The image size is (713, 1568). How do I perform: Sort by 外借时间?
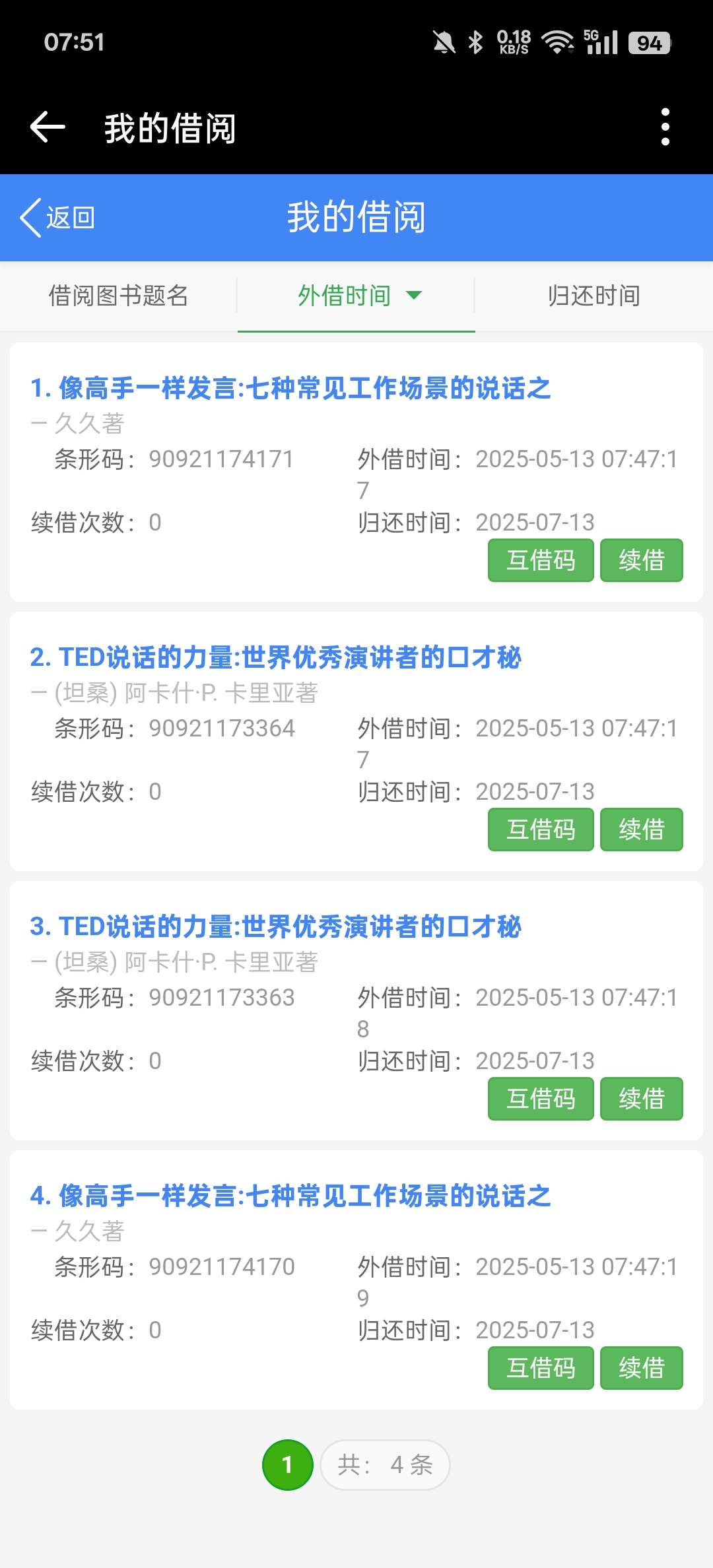tap(356, 296)
